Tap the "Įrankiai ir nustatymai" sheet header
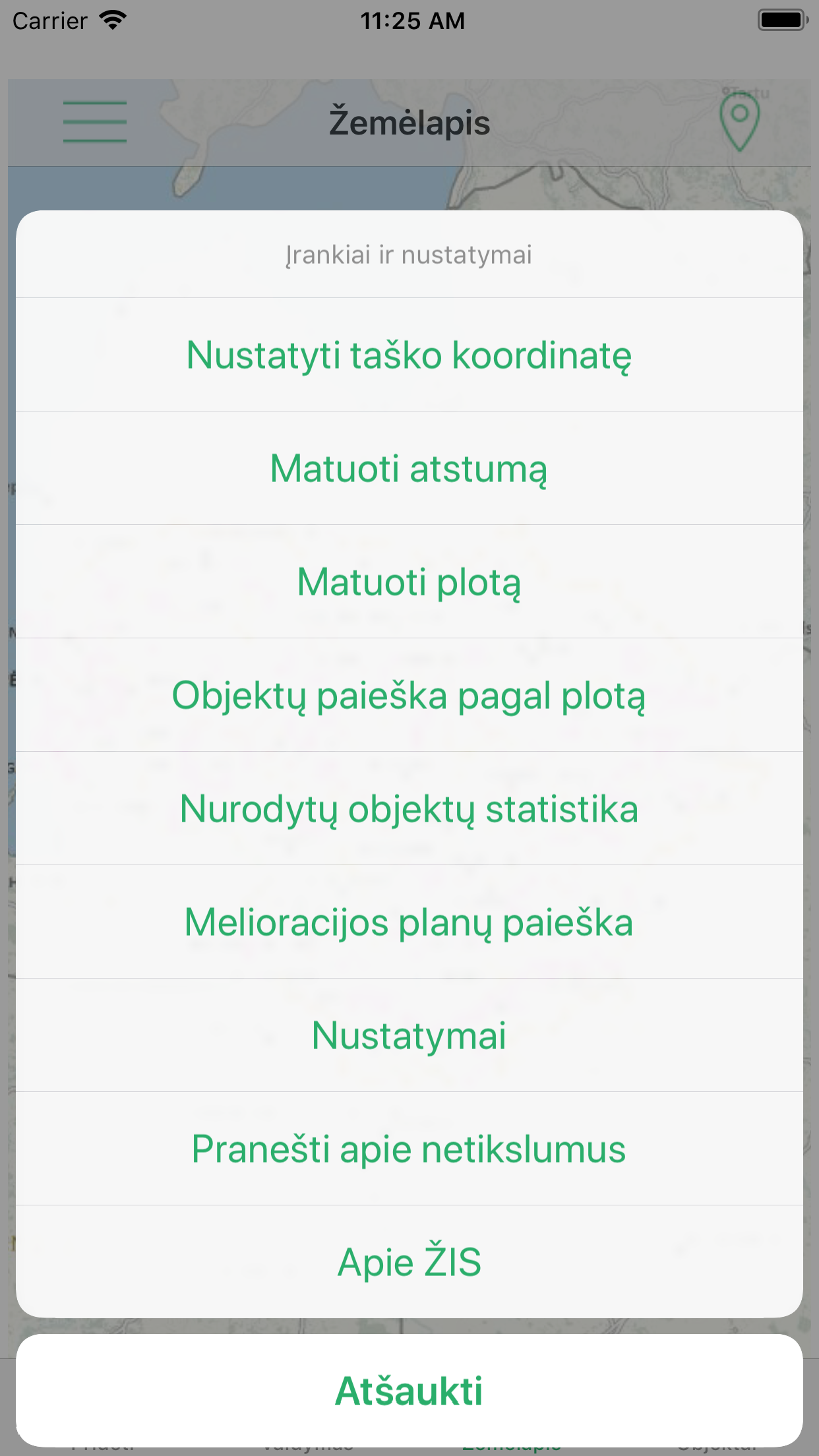819x1456 pixels. point(409,256)
